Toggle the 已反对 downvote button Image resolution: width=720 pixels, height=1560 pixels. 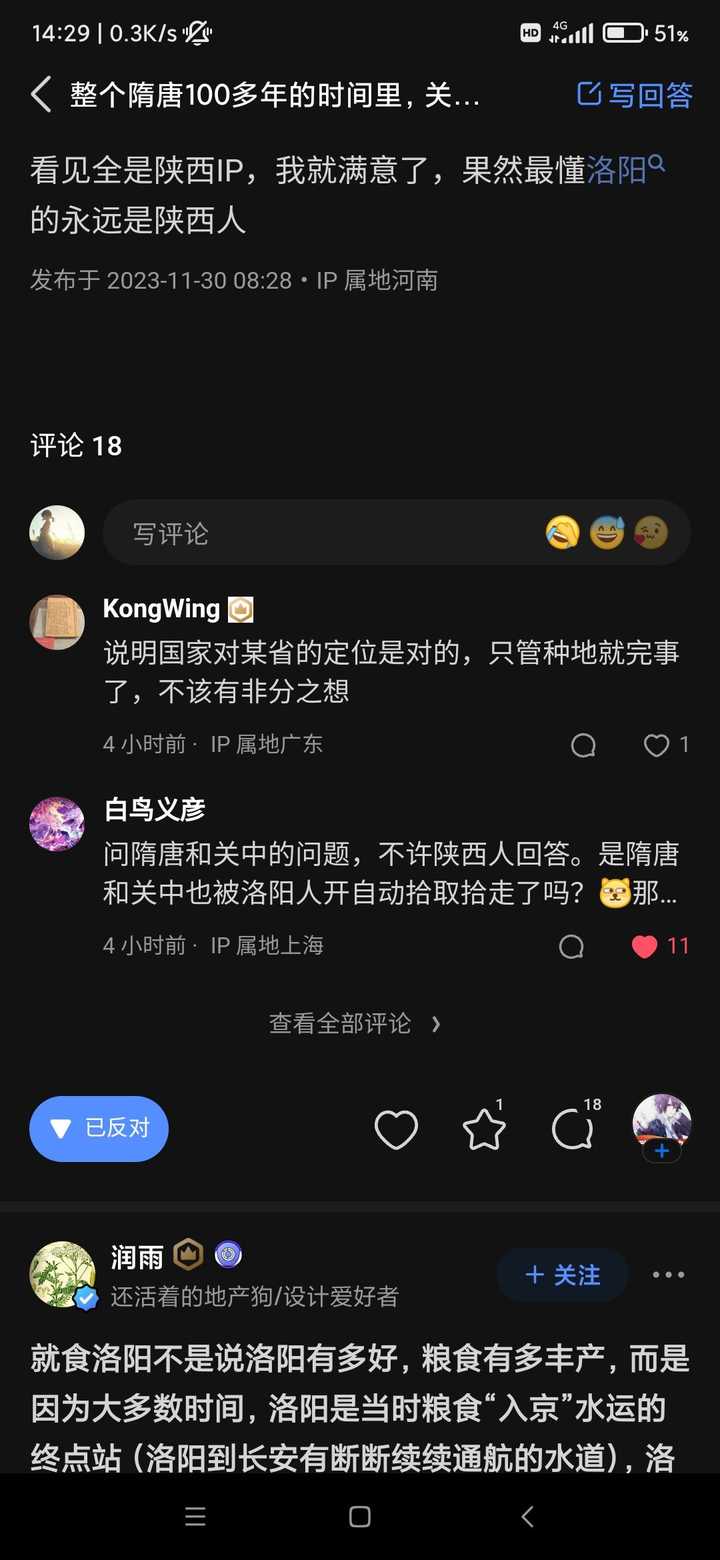coord(99,1129)
